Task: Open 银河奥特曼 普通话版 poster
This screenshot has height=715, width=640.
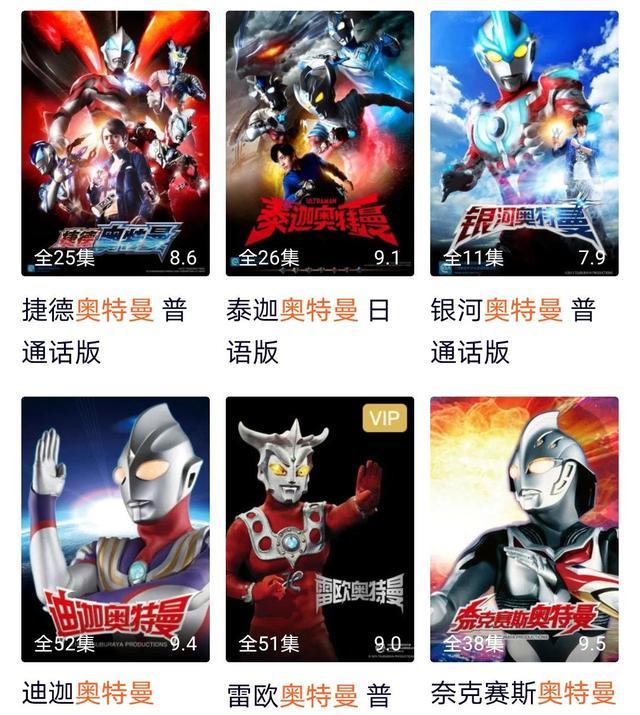Action: point(524,143)
